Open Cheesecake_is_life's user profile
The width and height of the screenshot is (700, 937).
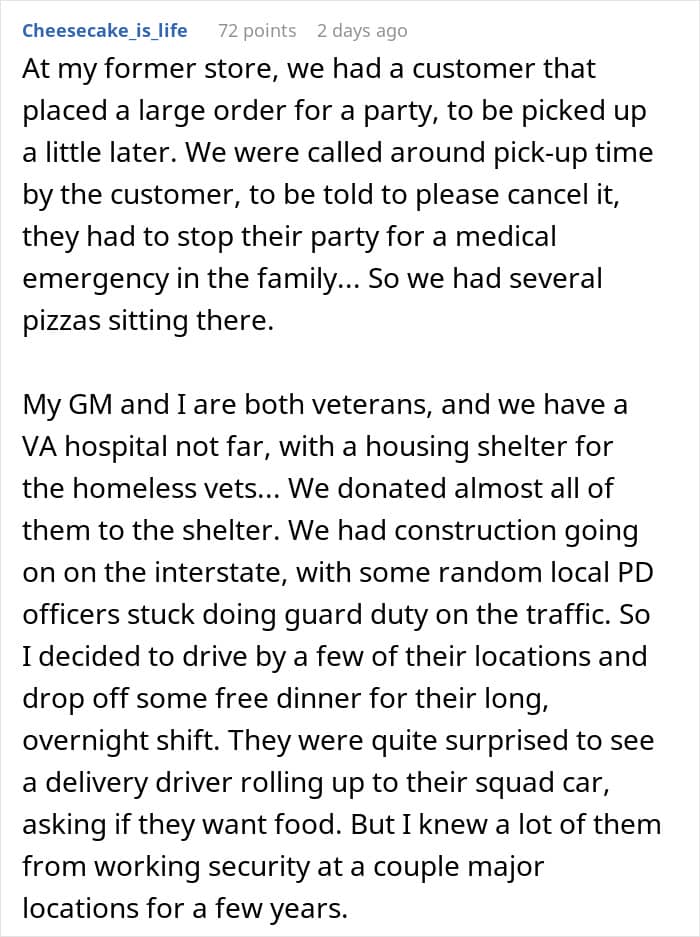coord(105,30)
